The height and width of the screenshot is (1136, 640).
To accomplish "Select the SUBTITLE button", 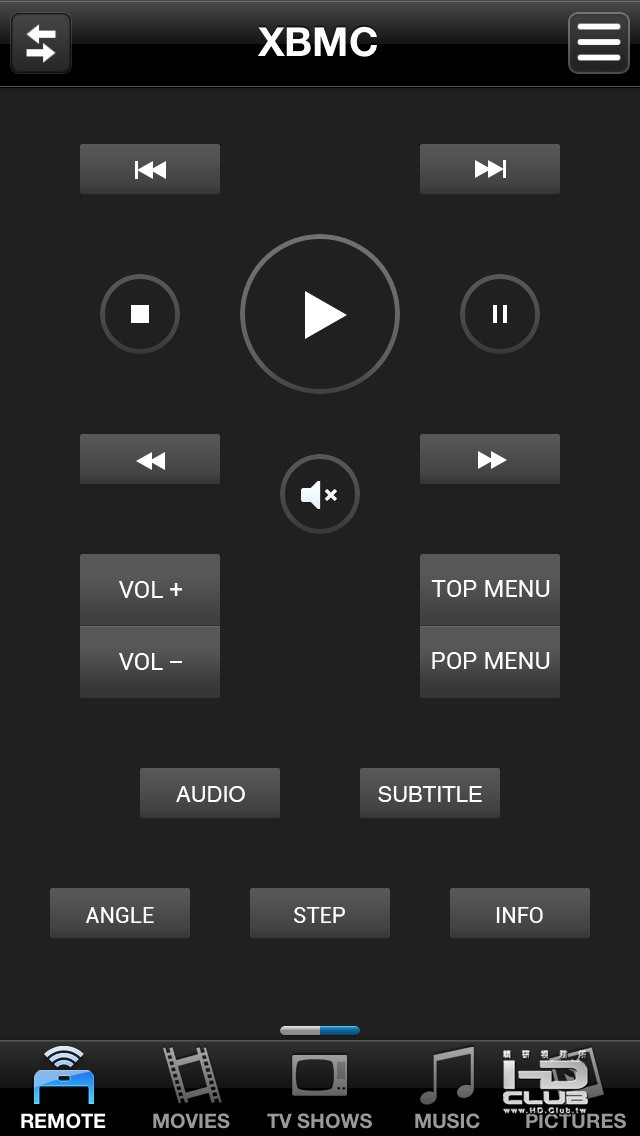I will (x=430, y=794).
